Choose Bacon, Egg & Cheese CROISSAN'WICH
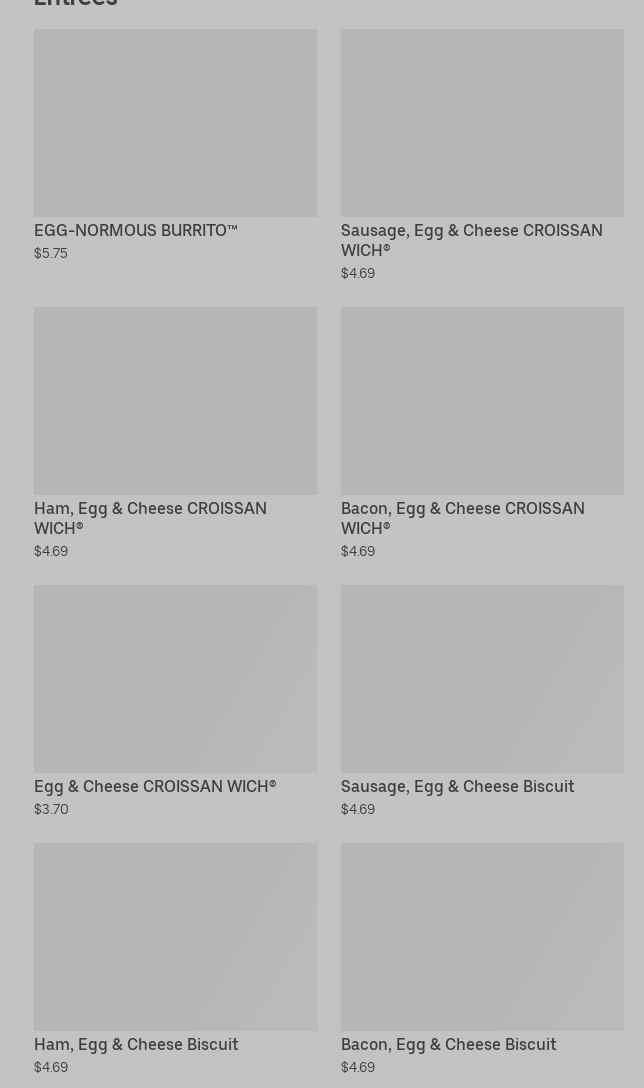This screenshot has width=644, height=1088. point(482,434)
